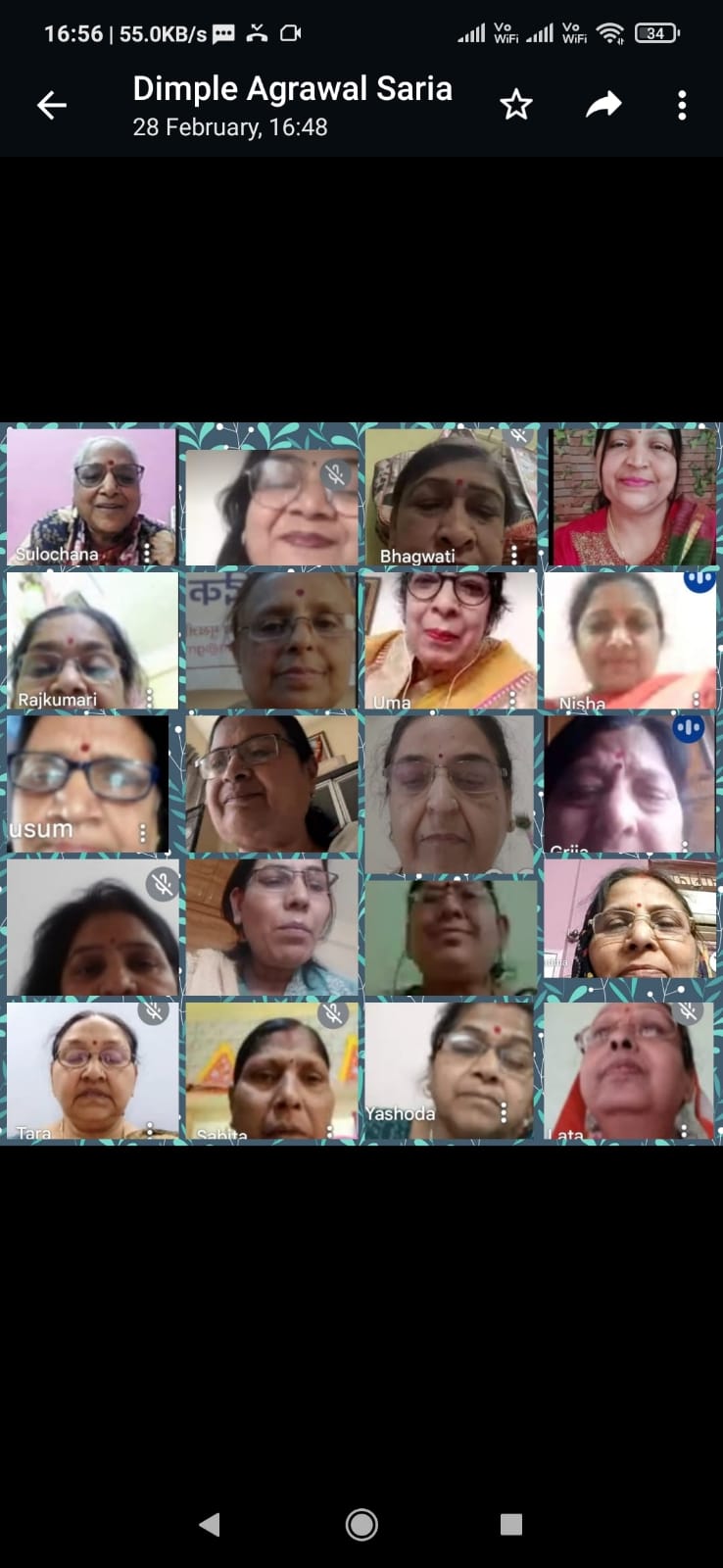Open the overflow menu
This screenshot has height=1568, width=723.
682,105
